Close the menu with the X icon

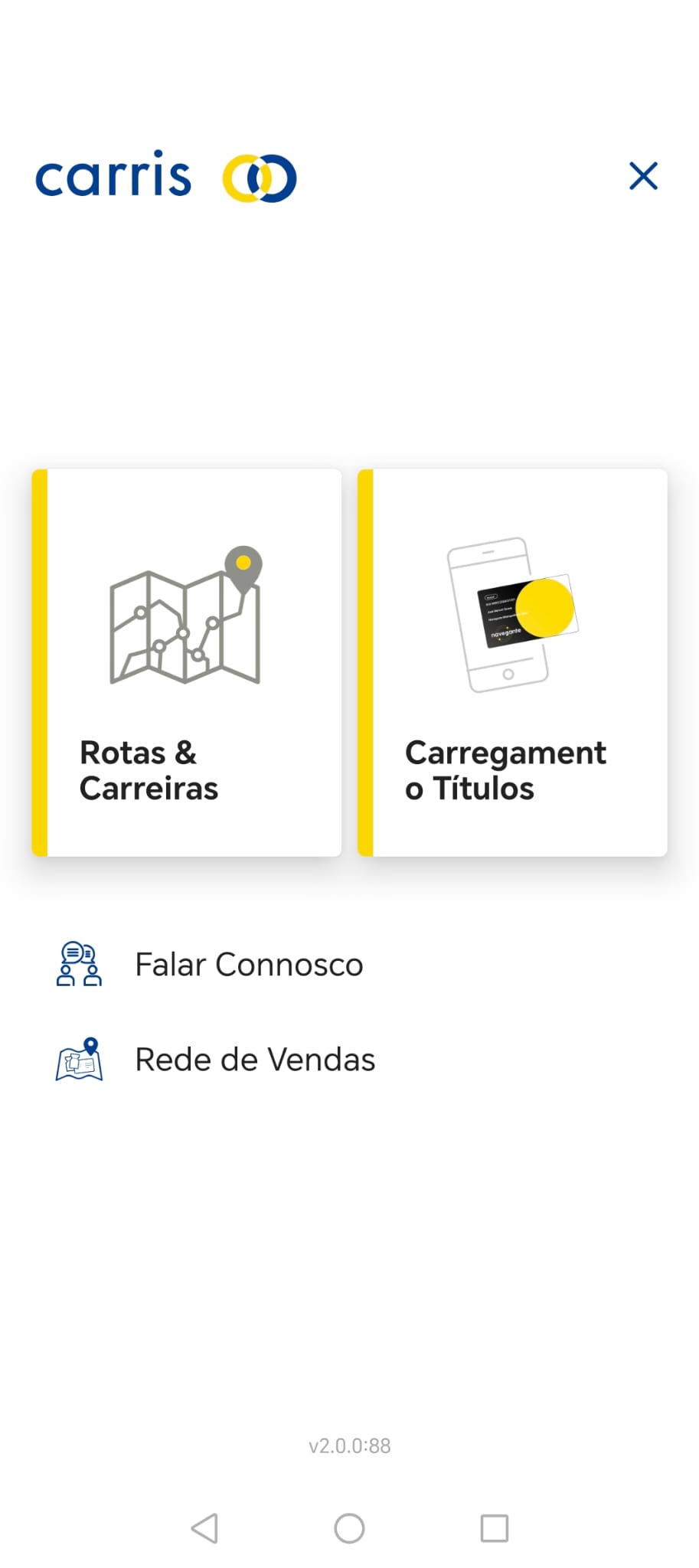(643, 176)
